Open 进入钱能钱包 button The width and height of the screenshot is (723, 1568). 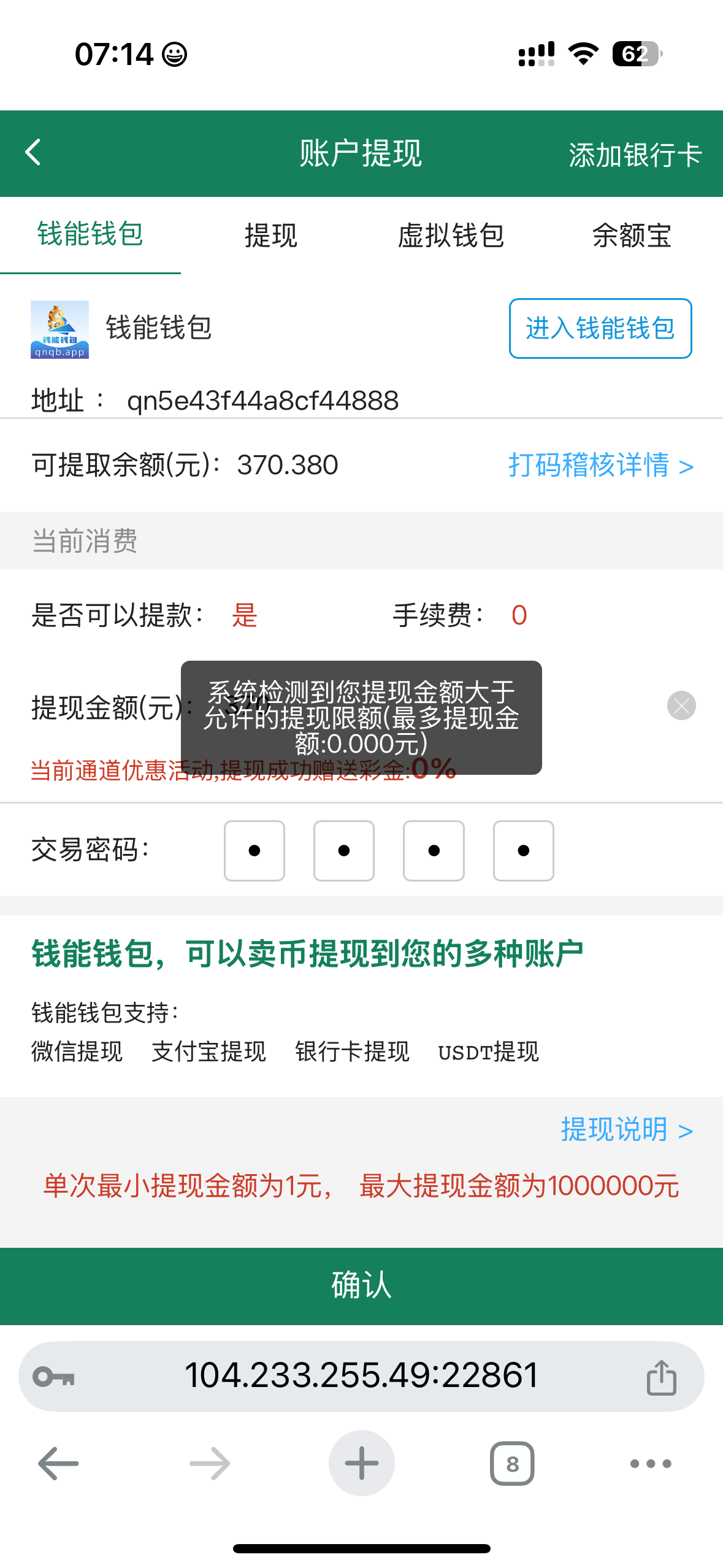600,328
